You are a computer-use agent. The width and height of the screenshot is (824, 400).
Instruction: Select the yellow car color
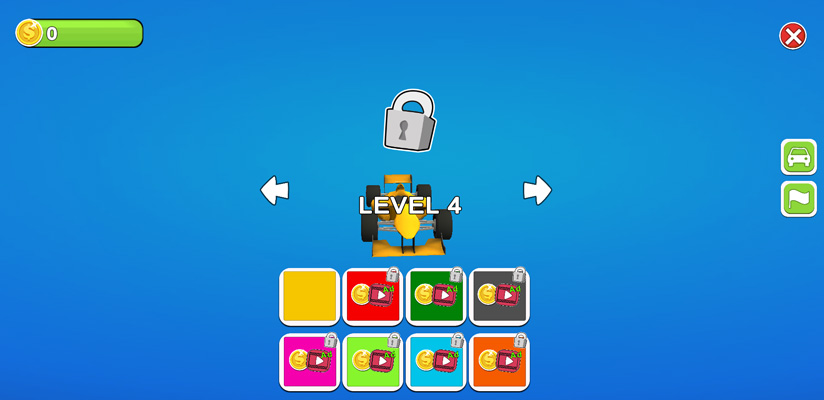click(x=310, y=296)
